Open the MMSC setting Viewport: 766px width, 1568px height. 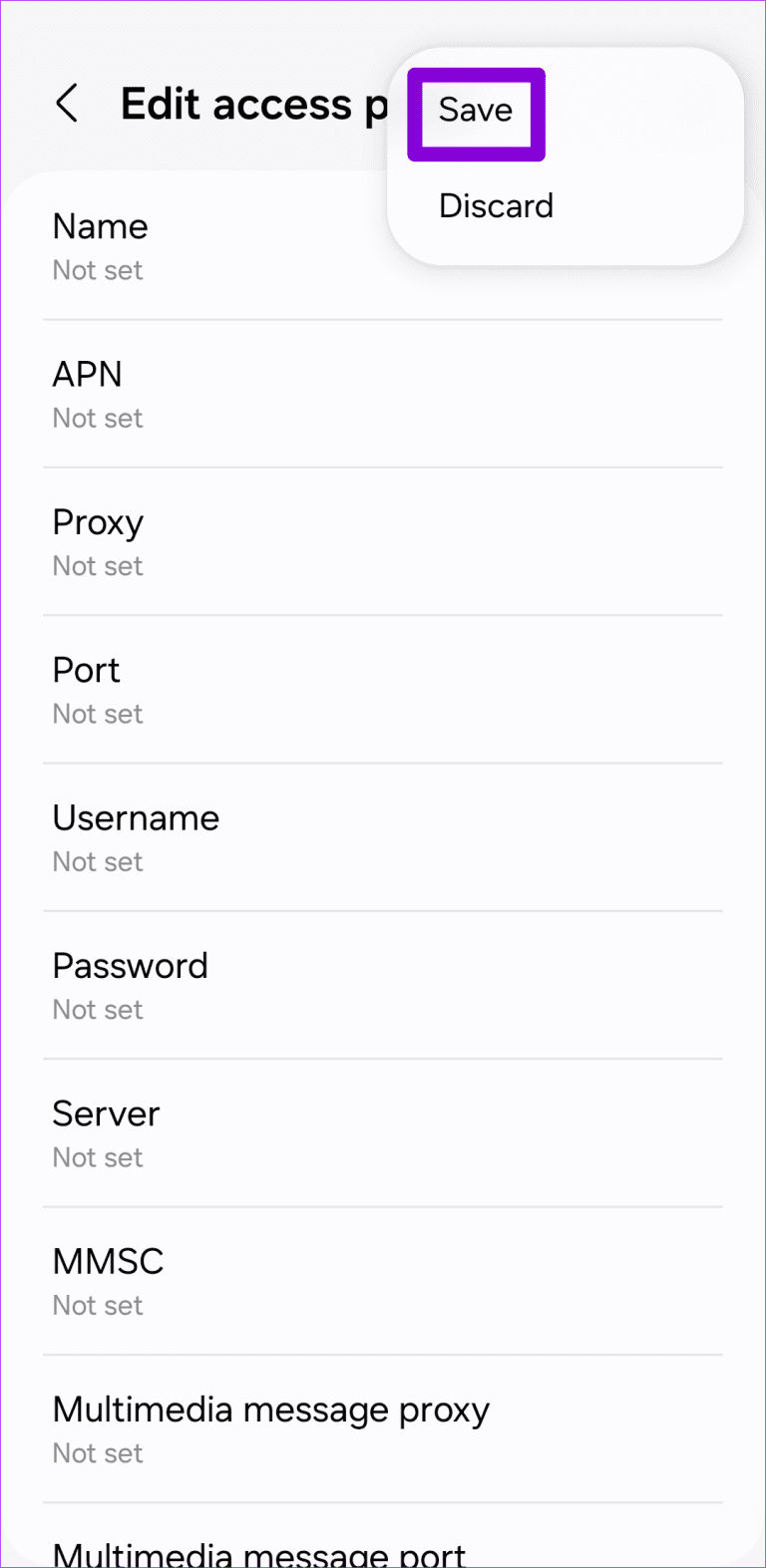point(108,1261)
